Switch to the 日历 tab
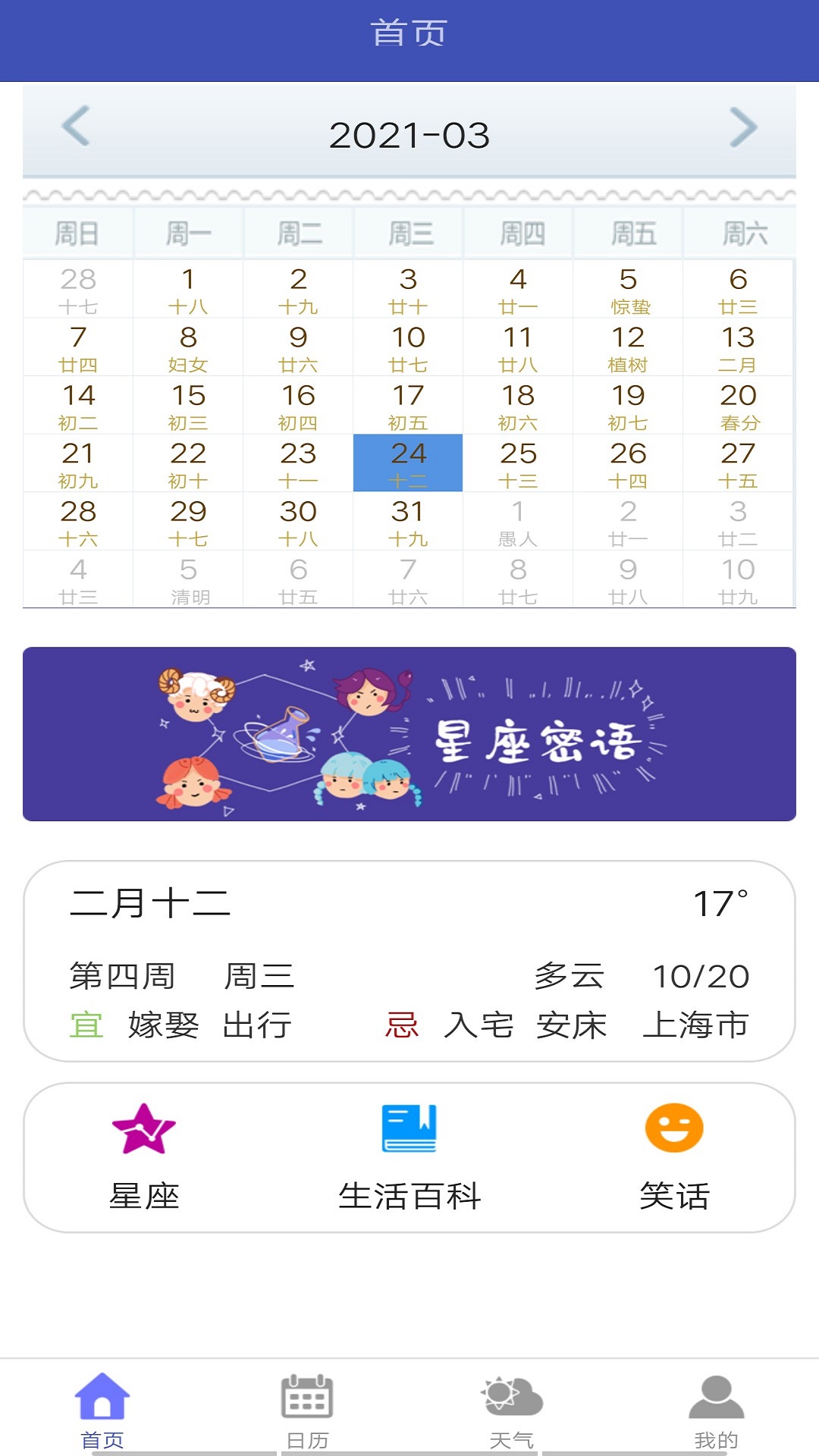Screen dimensions: 819x1456 coord(307,1410)
